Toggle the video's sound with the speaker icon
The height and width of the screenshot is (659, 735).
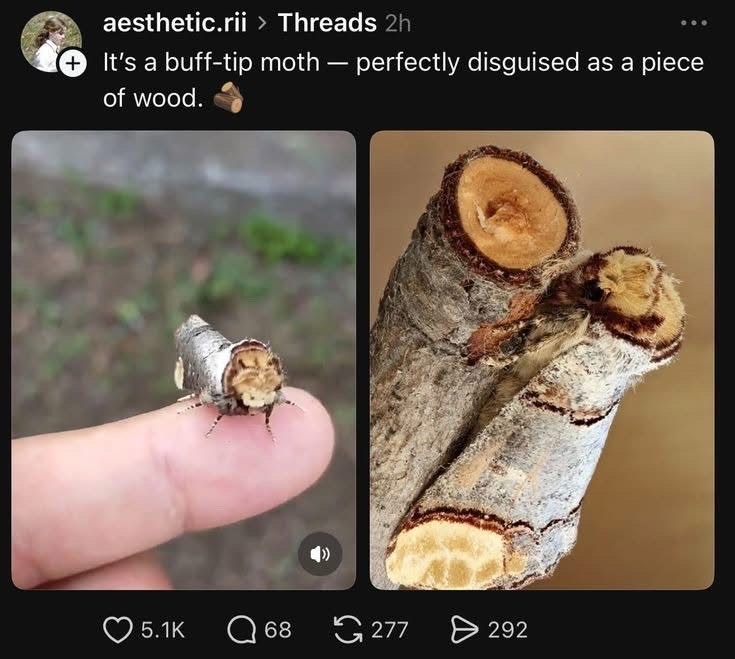pyautogui.click(x=320, y=553)
